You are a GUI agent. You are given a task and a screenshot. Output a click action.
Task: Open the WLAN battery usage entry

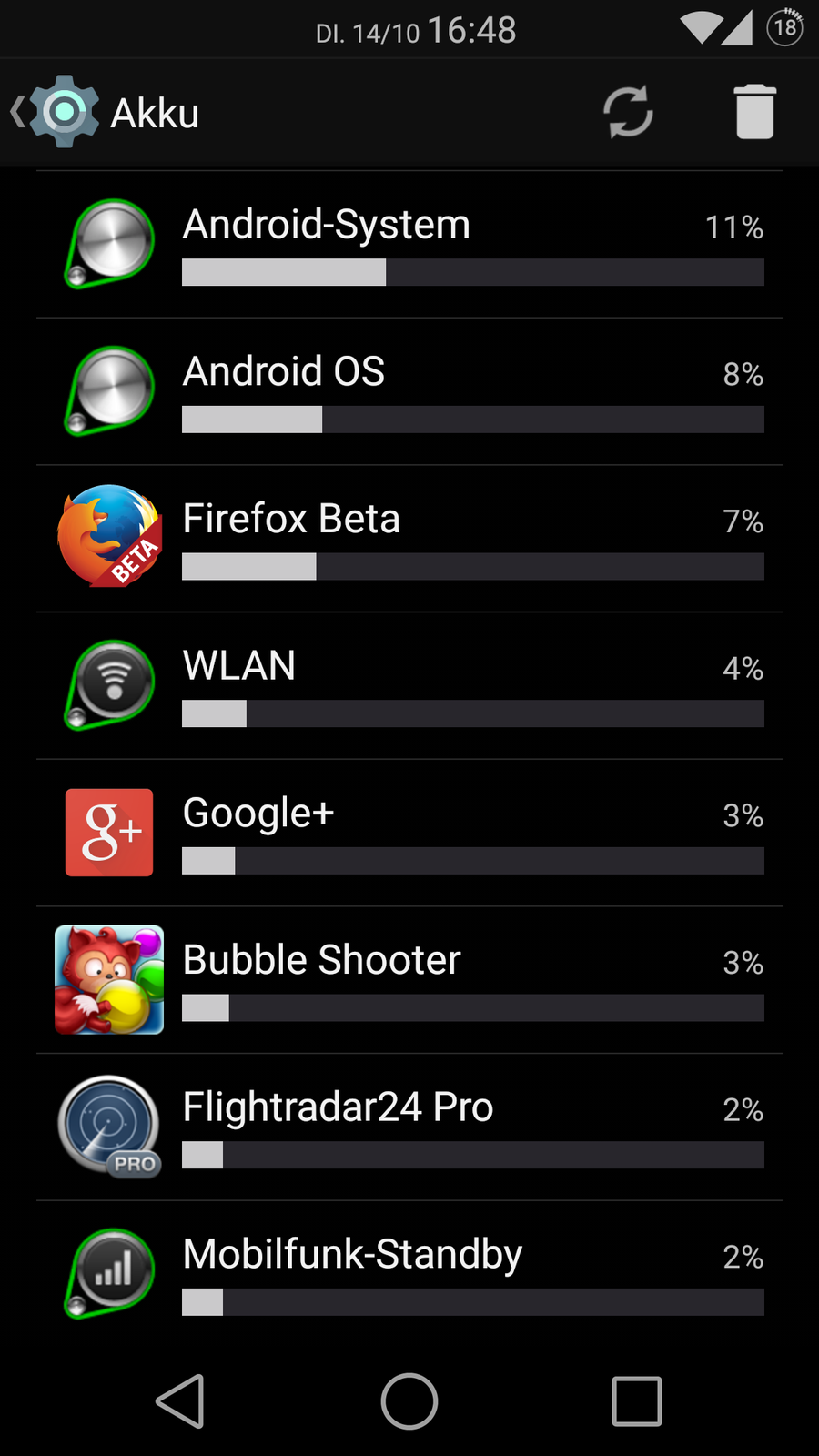pos(409,686)
